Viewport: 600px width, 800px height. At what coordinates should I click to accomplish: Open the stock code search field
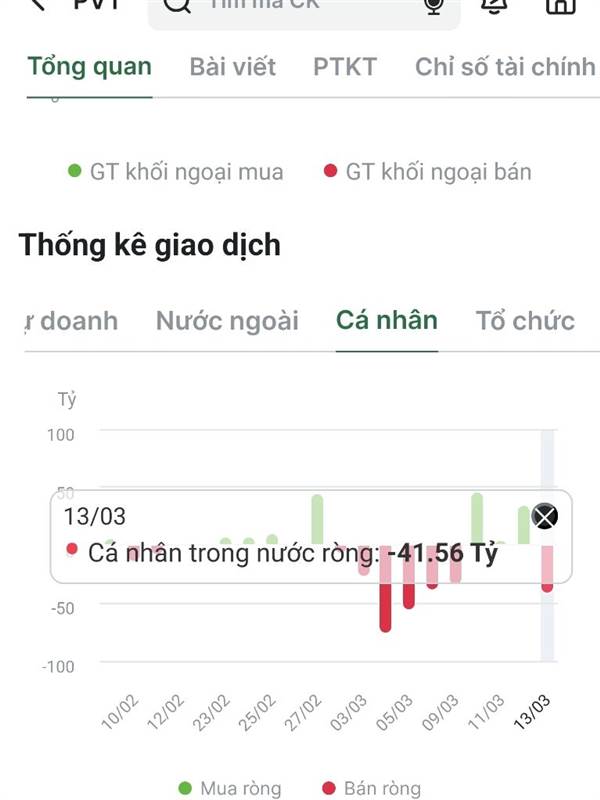coord(304,10)
